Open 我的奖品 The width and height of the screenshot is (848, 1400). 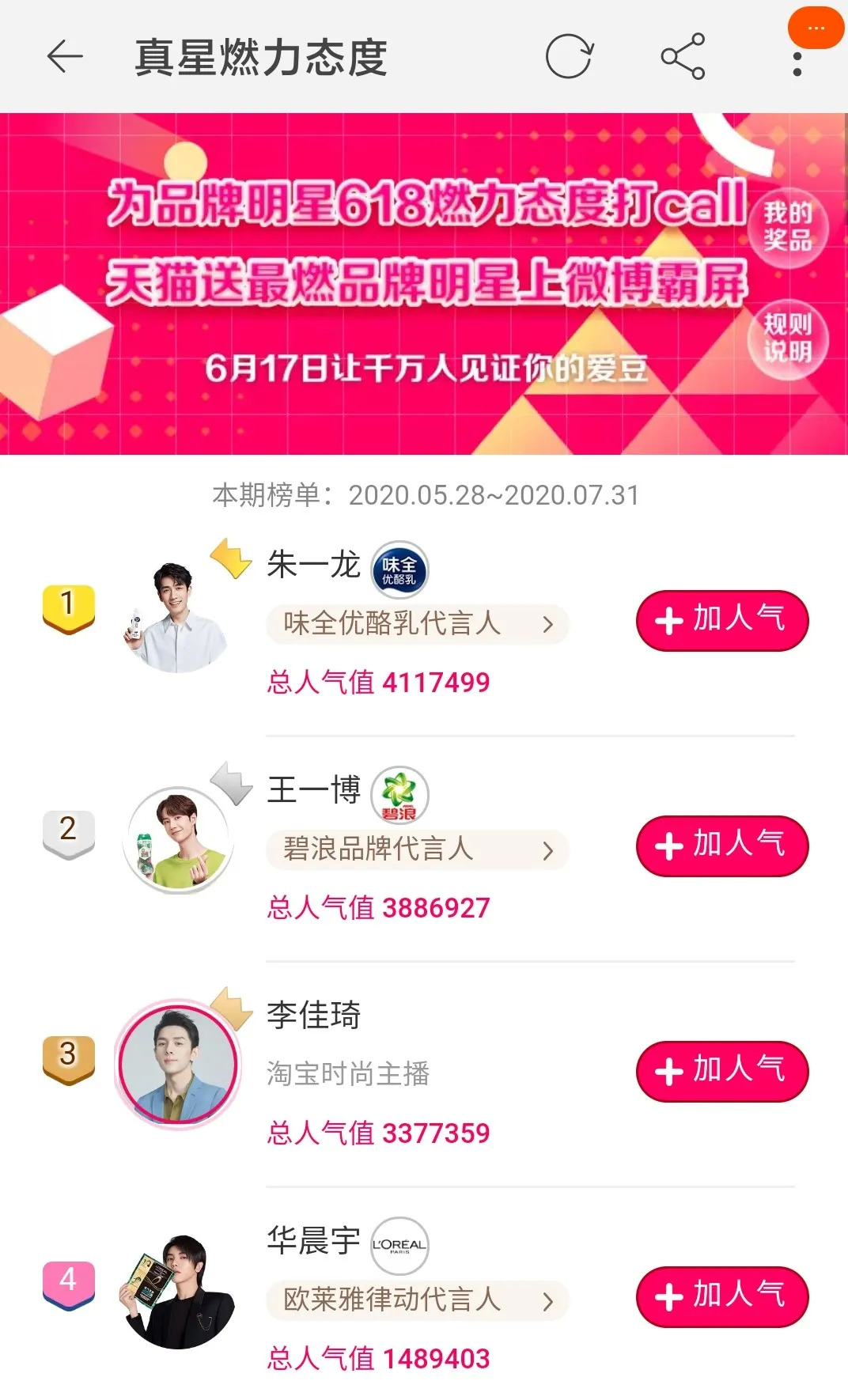(x=787, y=226)
